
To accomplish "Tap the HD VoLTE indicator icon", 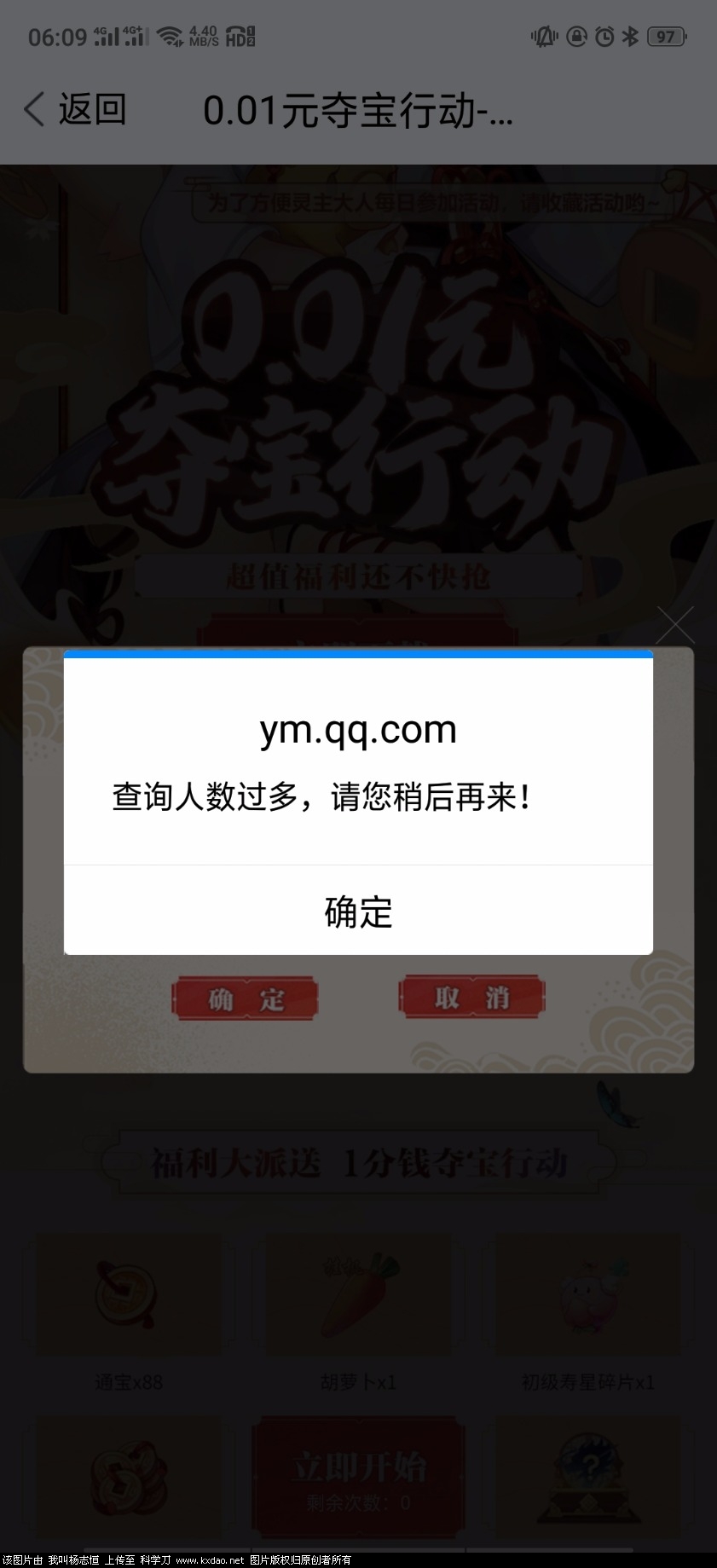I will point(240,38).
